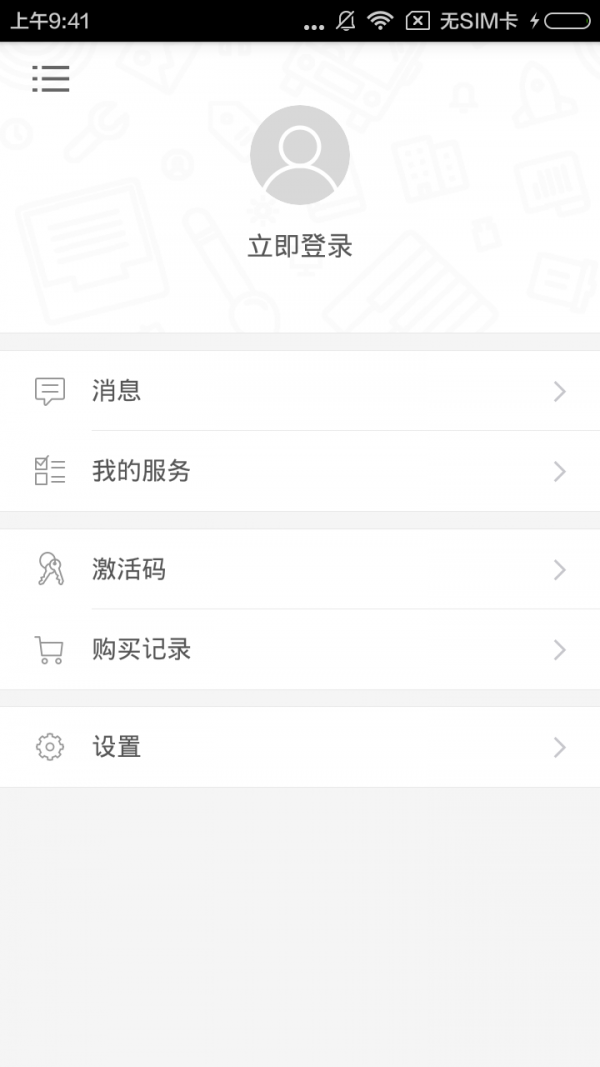Open the 激活码 activation code row
This screenshot has width=600, height=1067.
300,570
